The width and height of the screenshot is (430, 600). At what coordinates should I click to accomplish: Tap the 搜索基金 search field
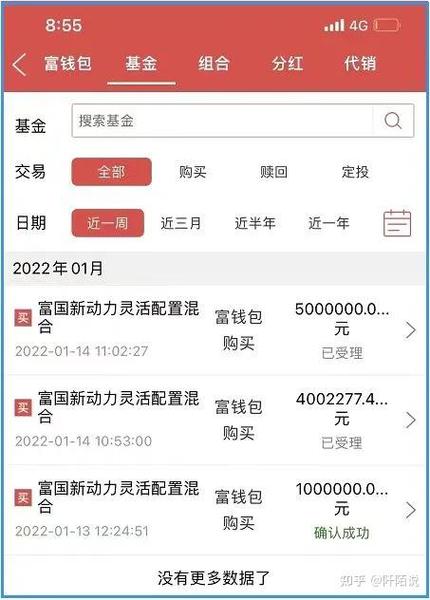[222, 121]
